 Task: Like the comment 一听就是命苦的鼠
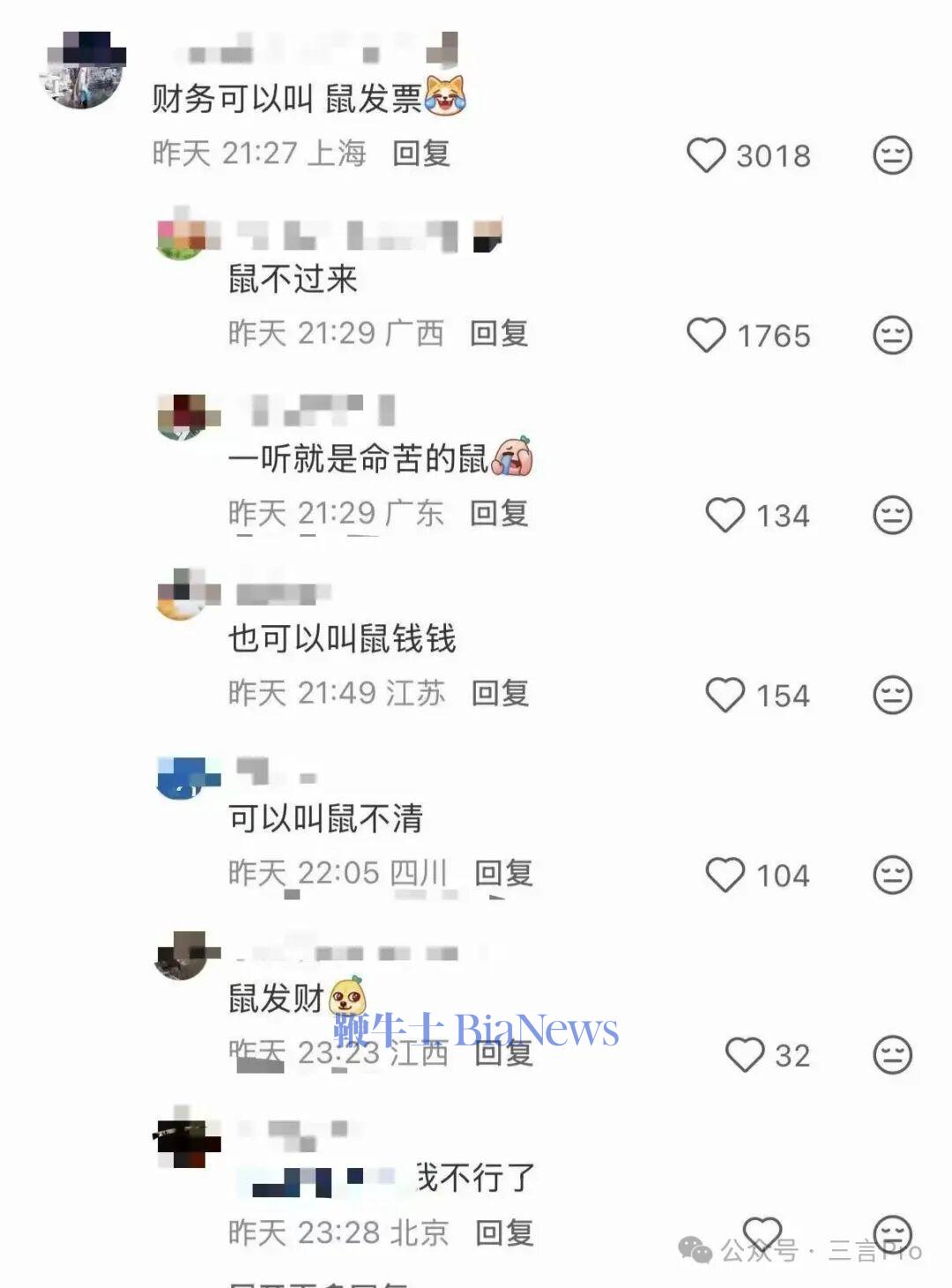pos(725,516)
